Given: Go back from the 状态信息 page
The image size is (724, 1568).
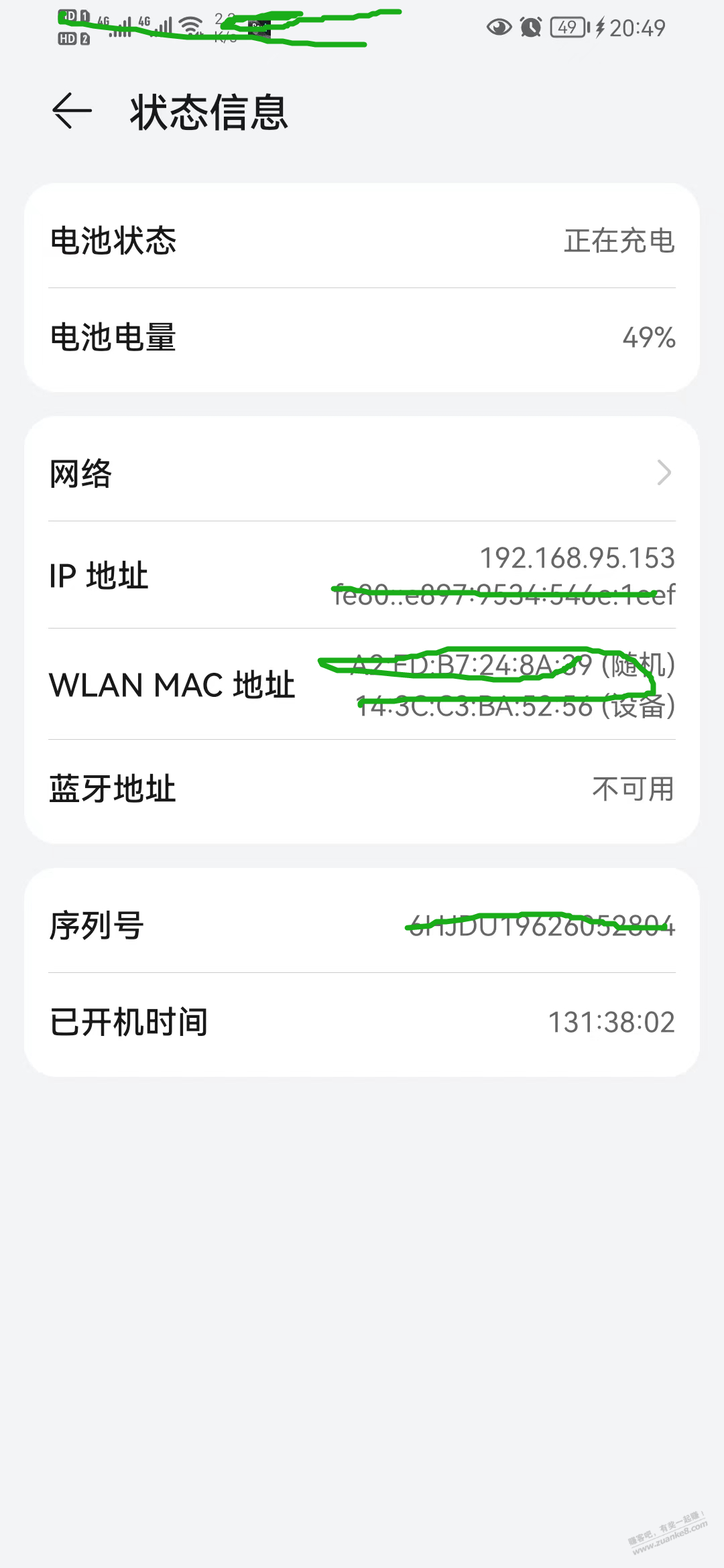Looking at the screenshot, I should pos(72,111).
